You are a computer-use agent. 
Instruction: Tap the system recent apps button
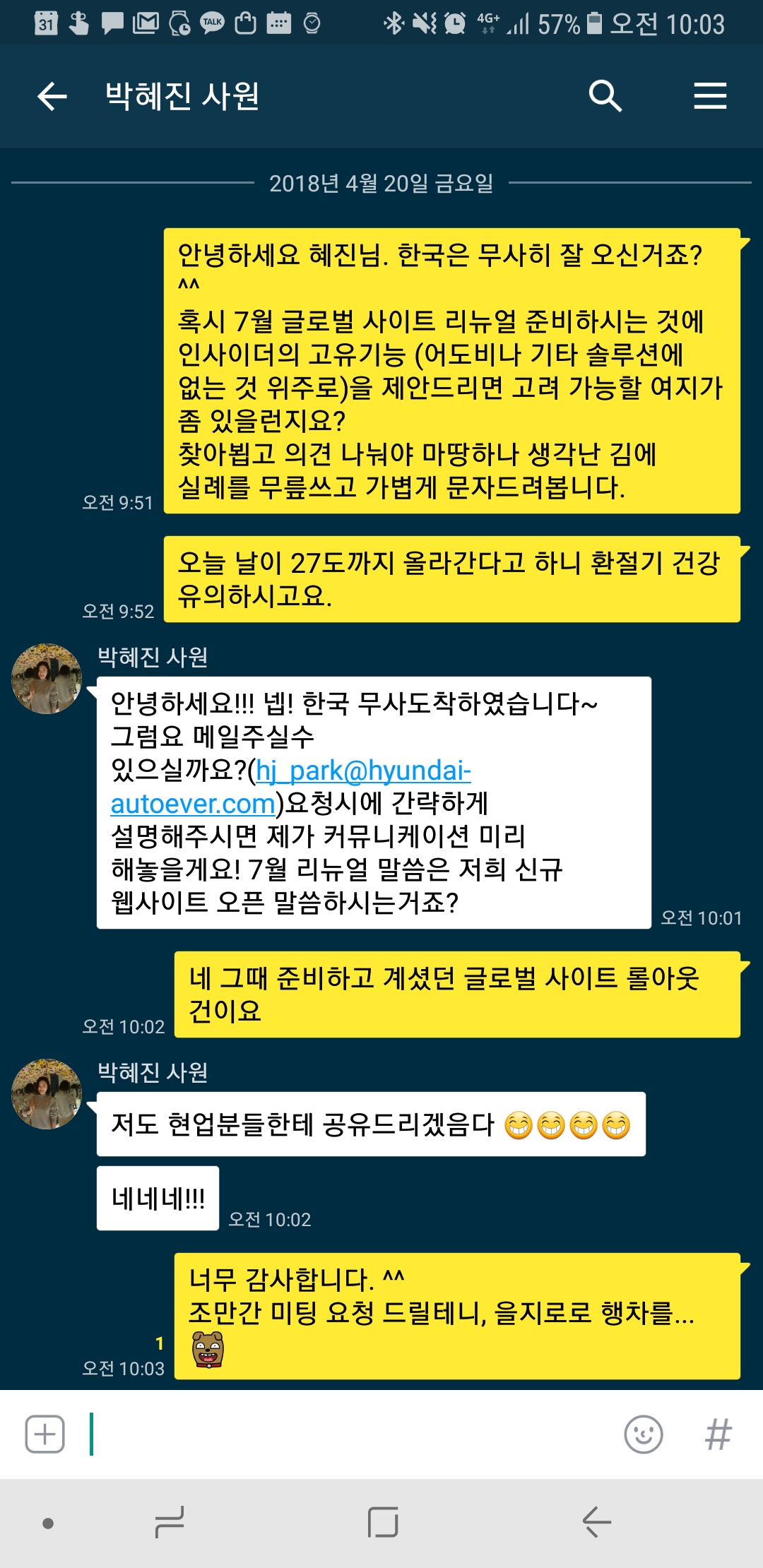tap(170, 1522)
